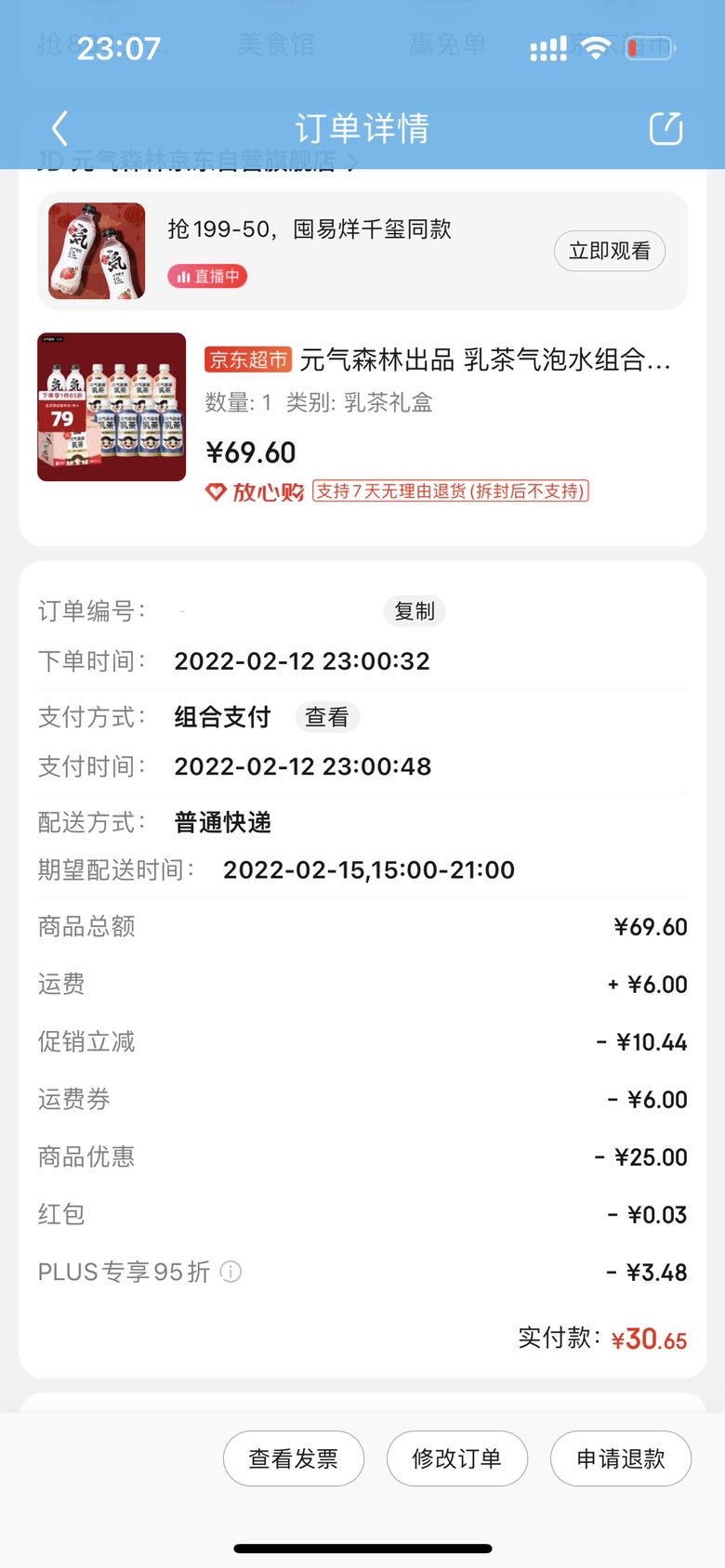The image size is (725, 1568).
Task: Open the livestream banner thumbnail
Action: point(97,251)
